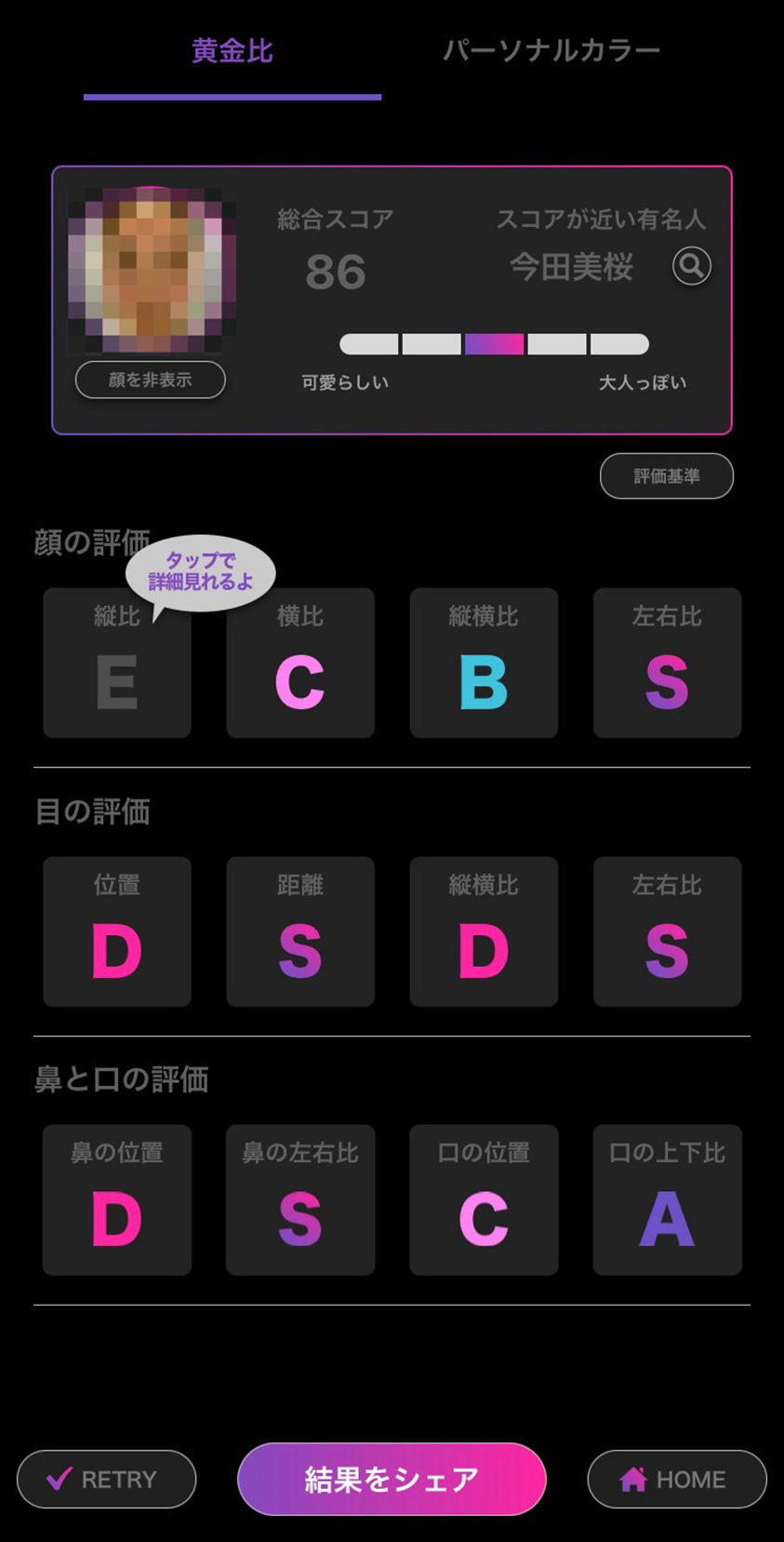Viewport: 784px width, 1542px height.
Task: Go to HOME screen
Action: coord(676,1479)
